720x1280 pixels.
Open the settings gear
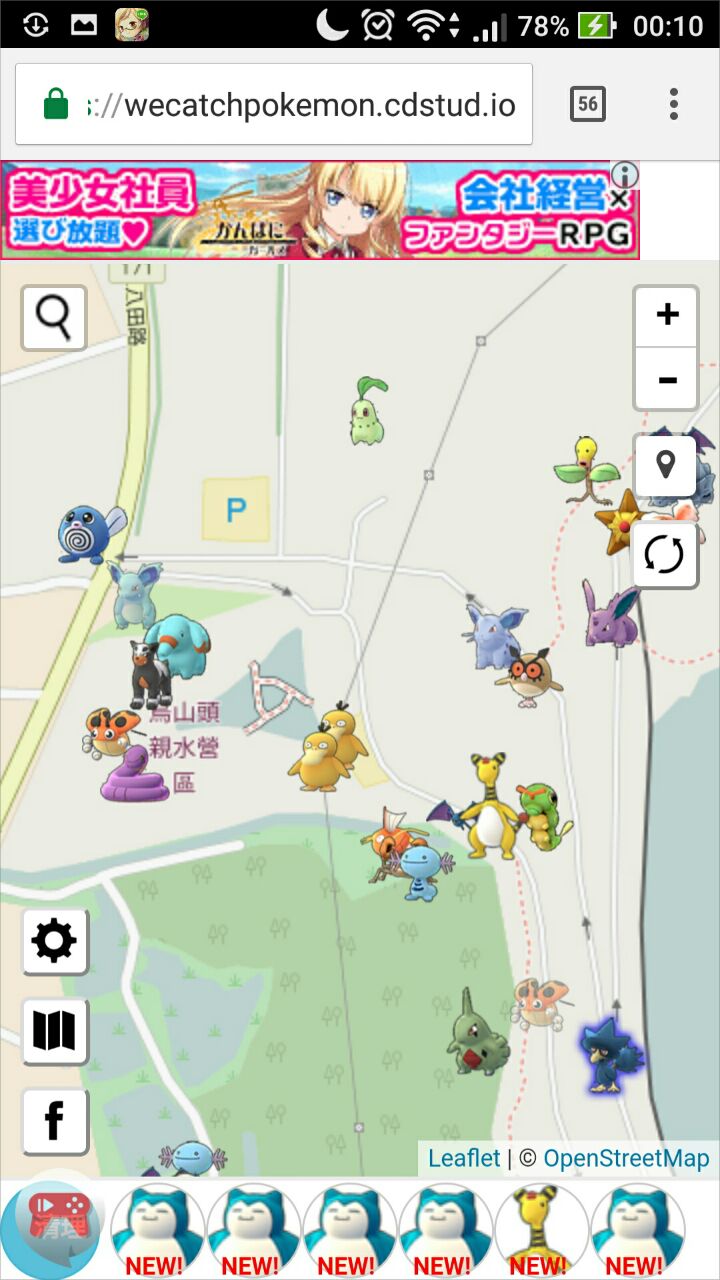click(x=55, y=941)
